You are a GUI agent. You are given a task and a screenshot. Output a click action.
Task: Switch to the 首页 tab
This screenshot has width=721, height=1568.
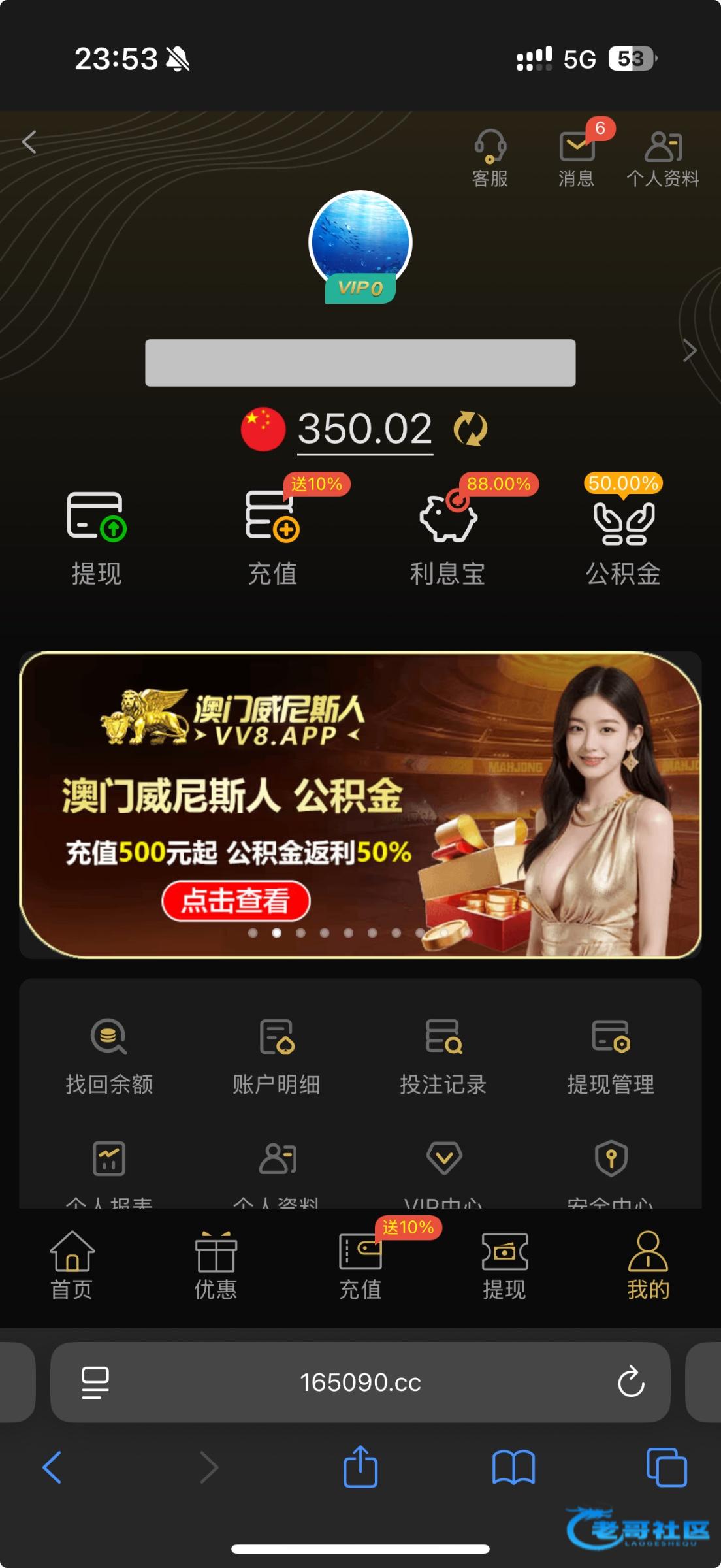point(72,1265)
